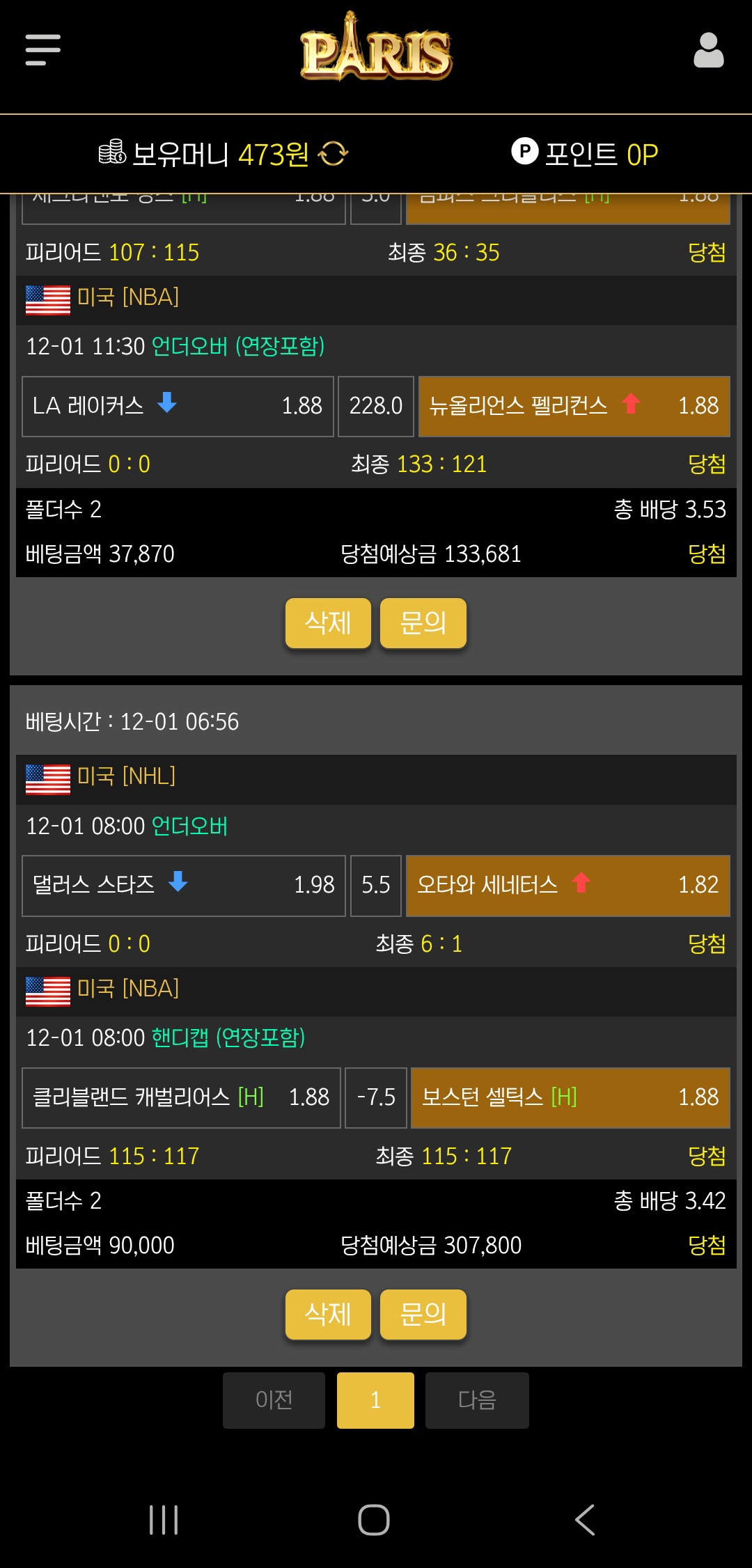The image size is (752, 1568).
Task: Go to the next page with 다음
Action: 477,1400
